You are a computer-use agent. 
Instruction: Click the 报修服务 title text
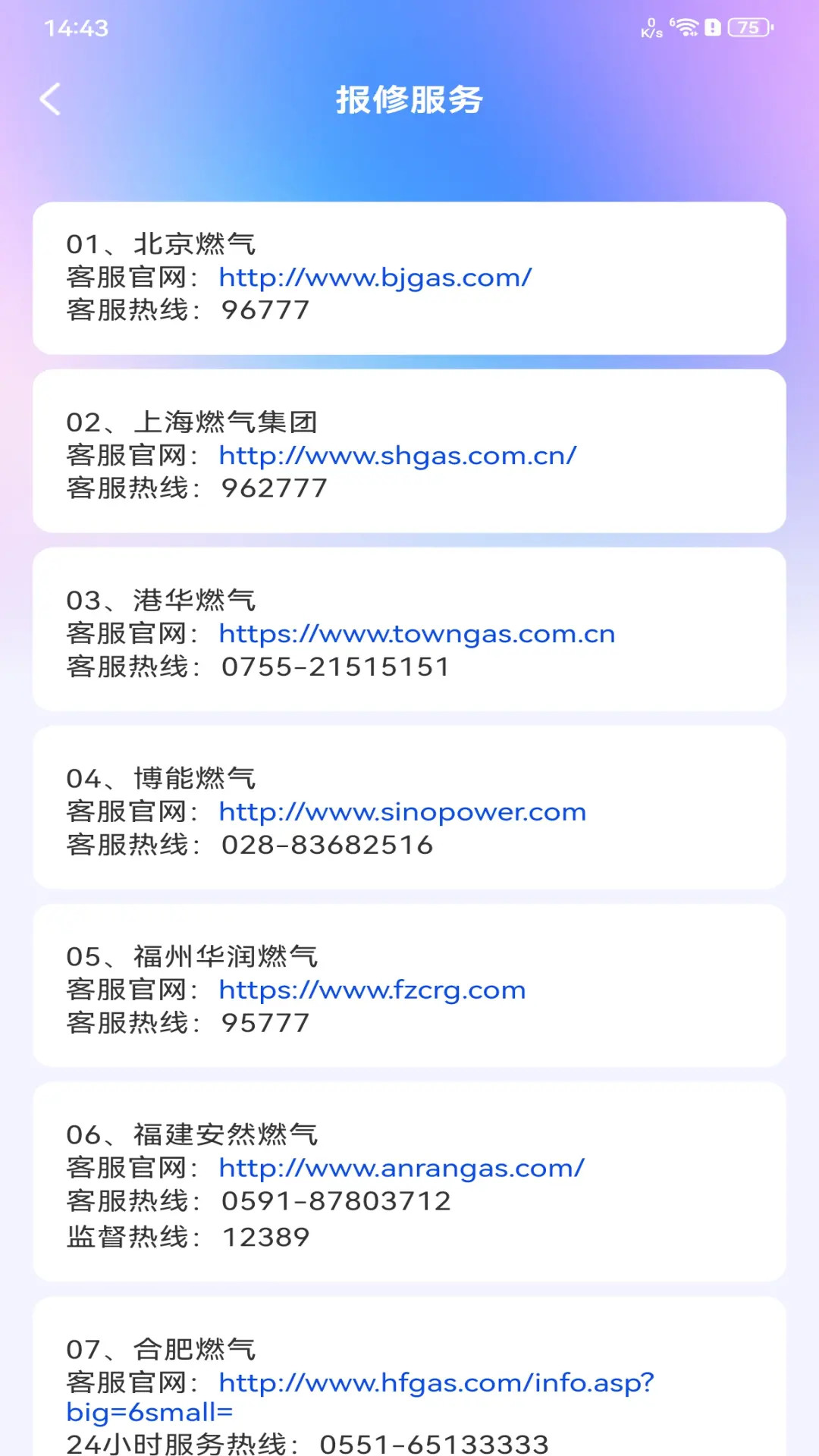(409, 99)
